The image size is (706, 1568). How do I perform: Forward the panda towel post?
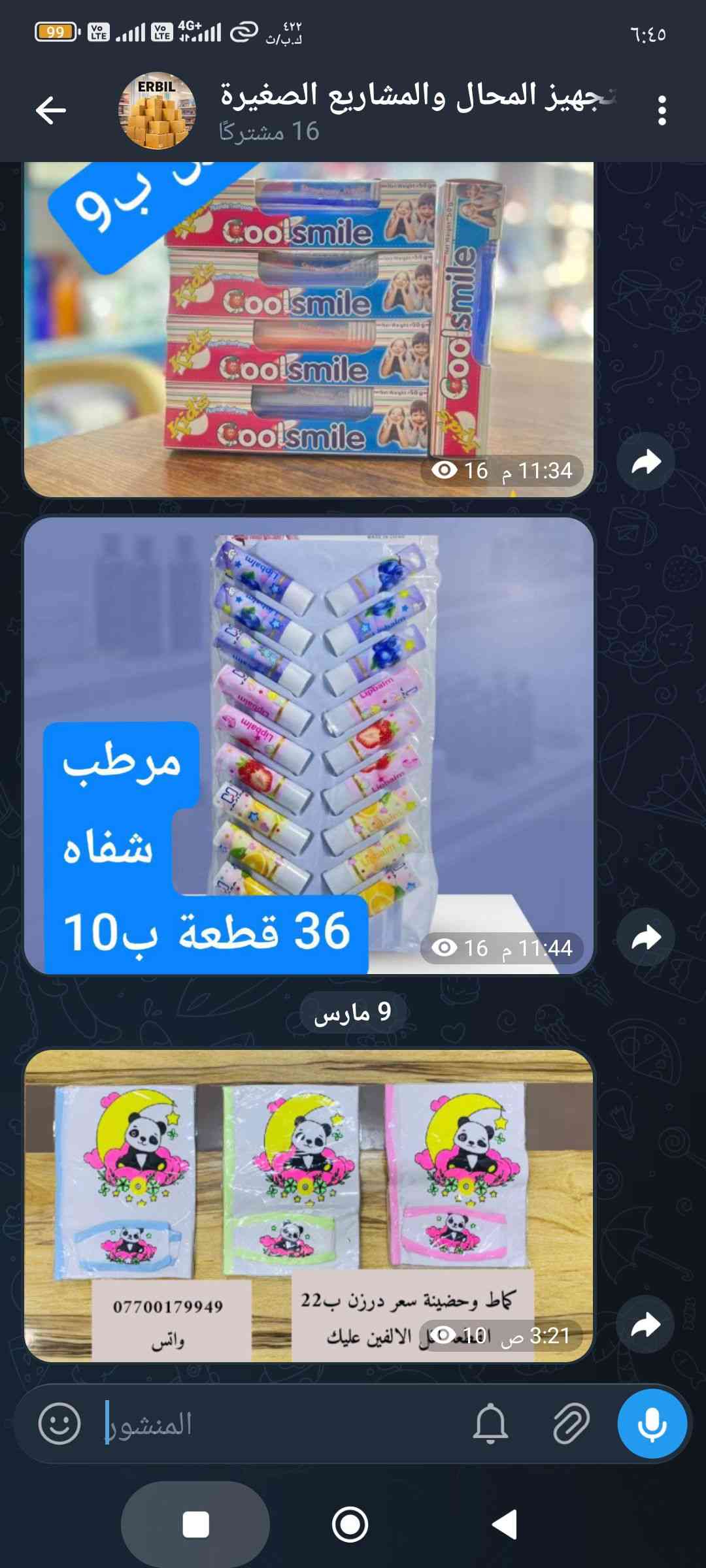(x=646, y=1324)
